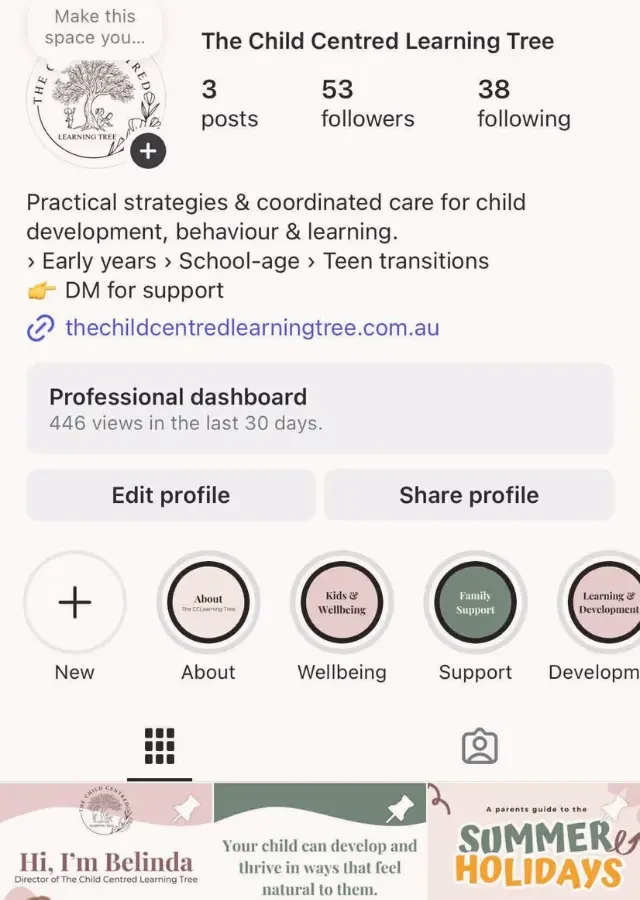Tap Share profile

(x=469, y=495)
